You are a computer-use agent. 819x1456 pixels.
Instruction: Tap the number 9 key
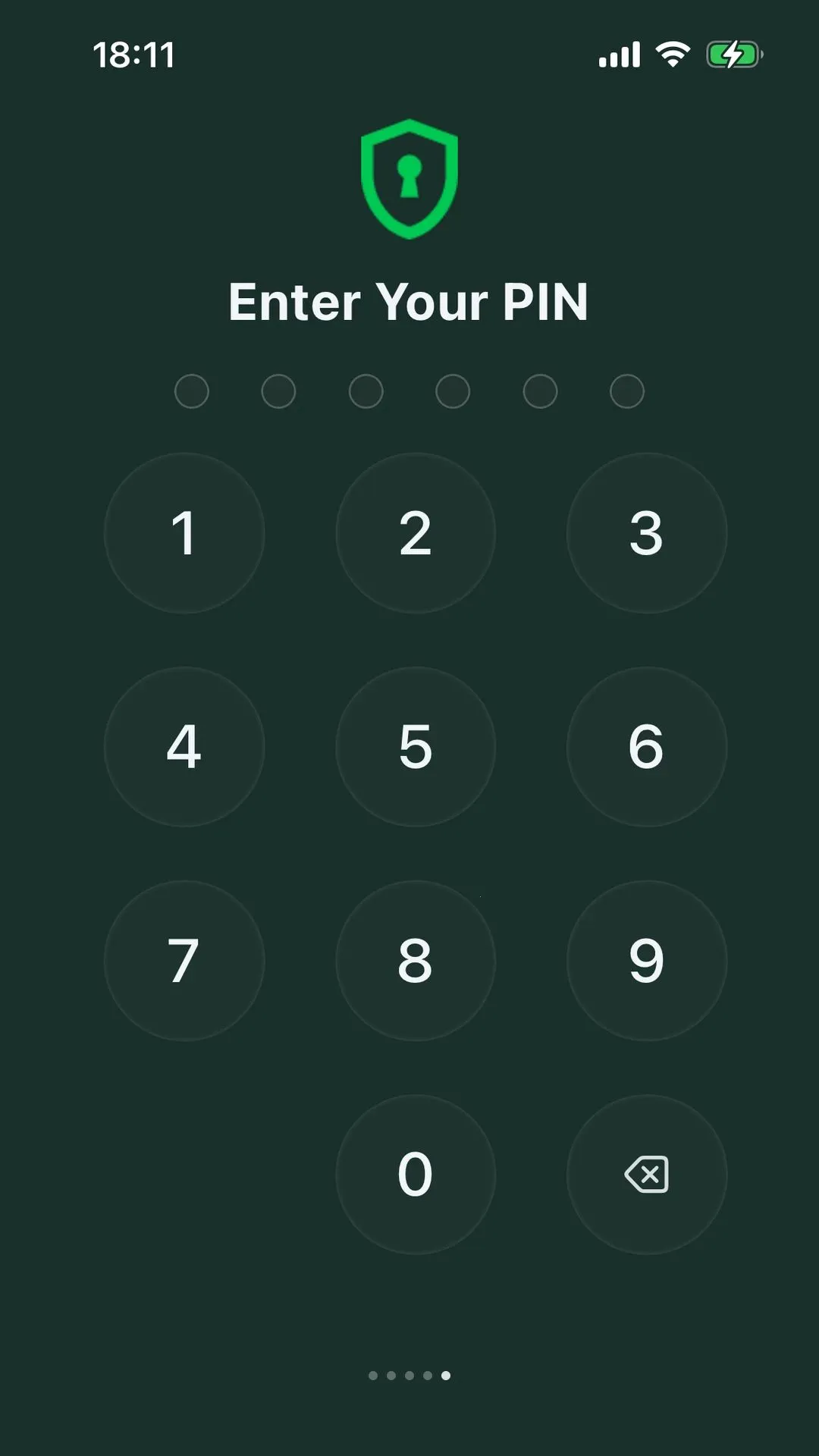[x=647, y=961]
